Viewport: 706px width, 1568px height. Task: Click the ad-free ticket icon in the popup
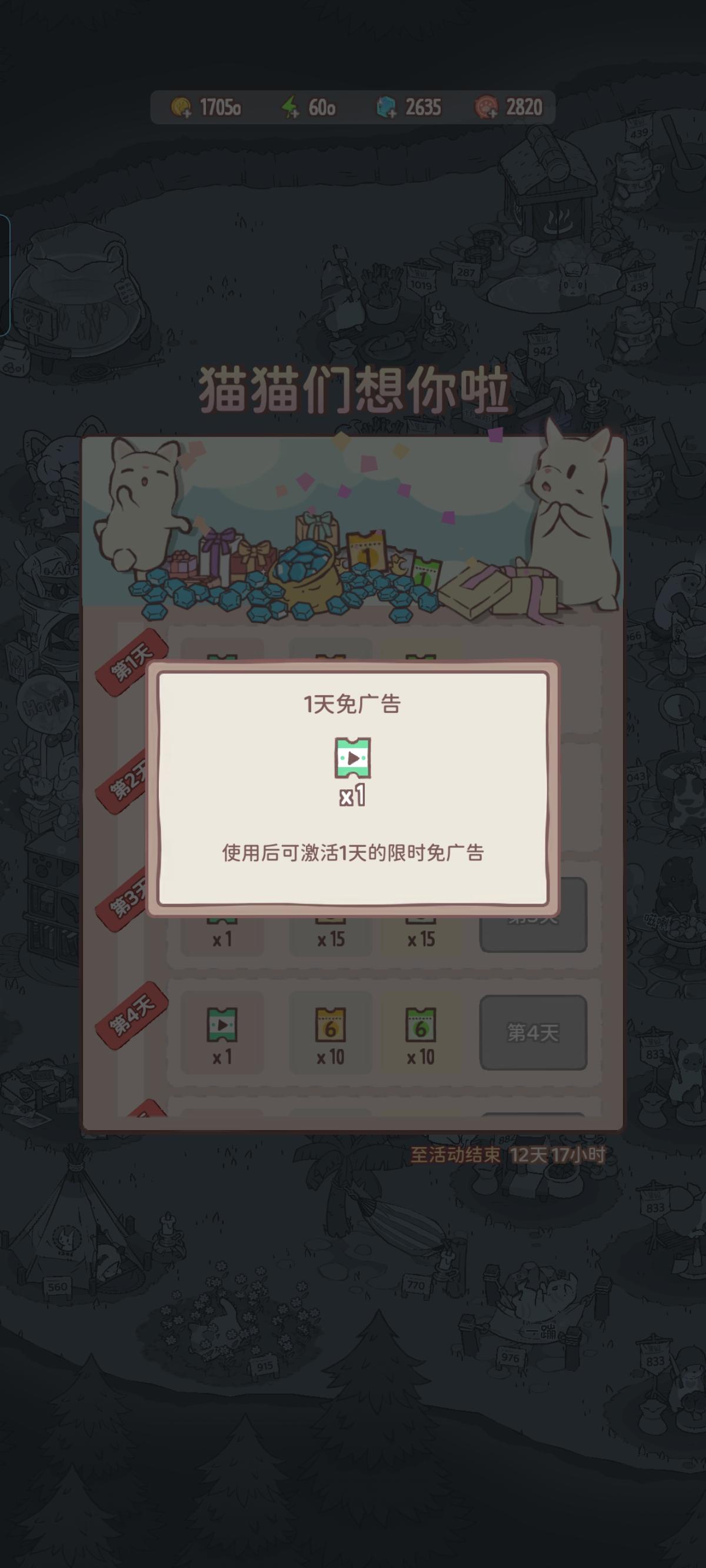point(352,759)
